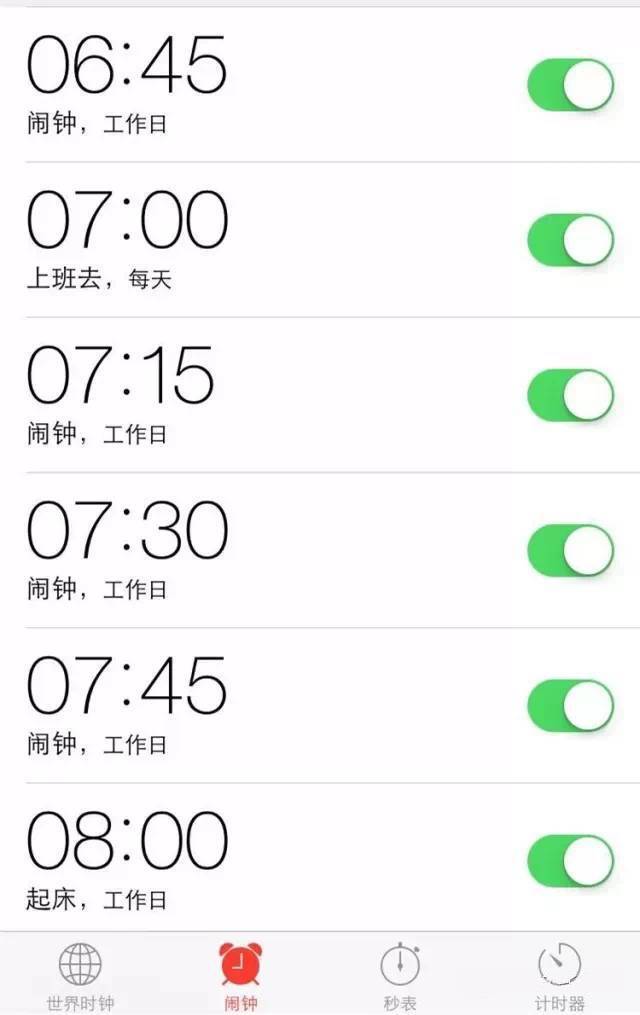Open the 世界时钟 world clock tab
640x1015 pixels.
(x=80, y=975)
